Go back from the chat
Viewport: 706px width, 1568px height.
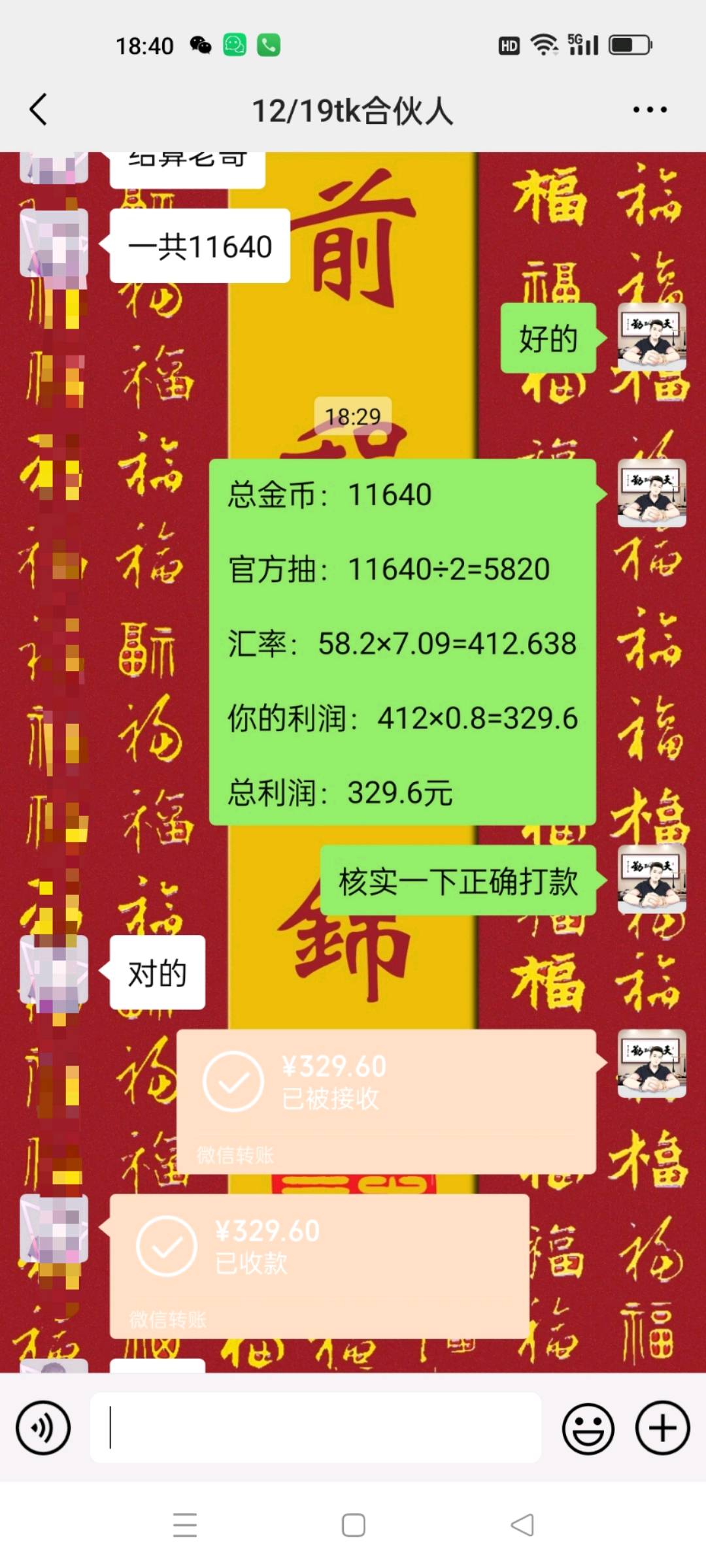click(39, 109)
